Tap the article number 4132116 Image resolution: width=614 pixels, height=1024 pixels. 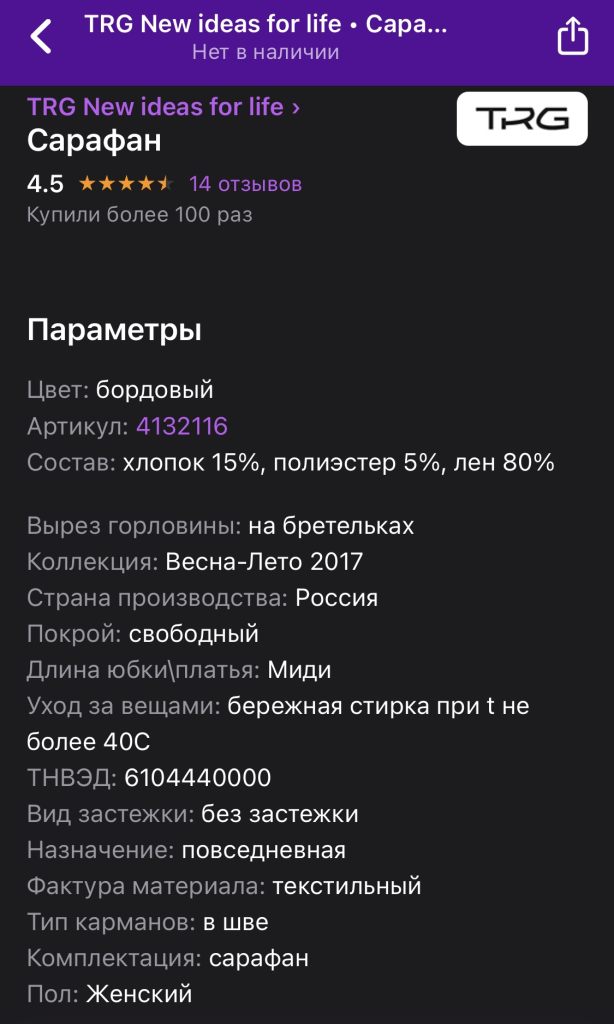[182, 427]
